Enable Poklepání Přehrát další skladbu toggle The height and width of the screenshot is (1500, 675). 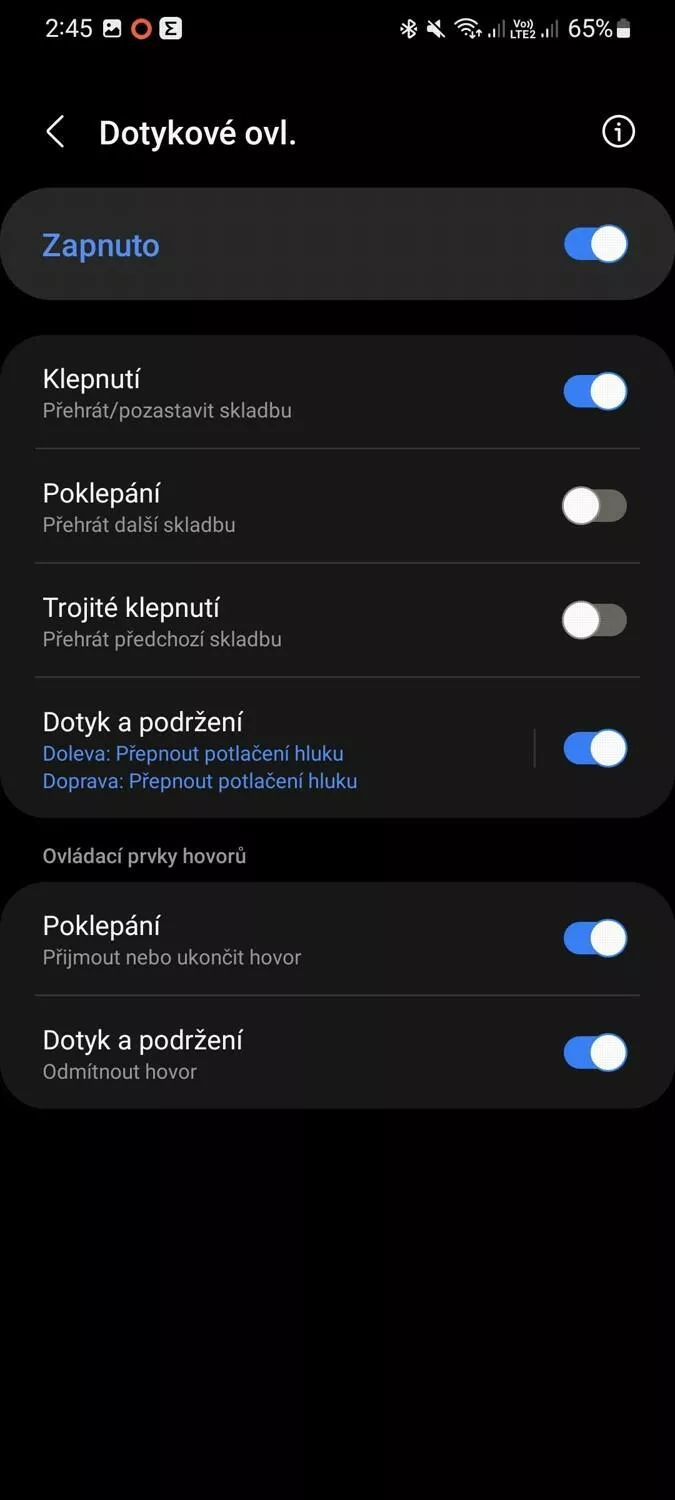595,507
